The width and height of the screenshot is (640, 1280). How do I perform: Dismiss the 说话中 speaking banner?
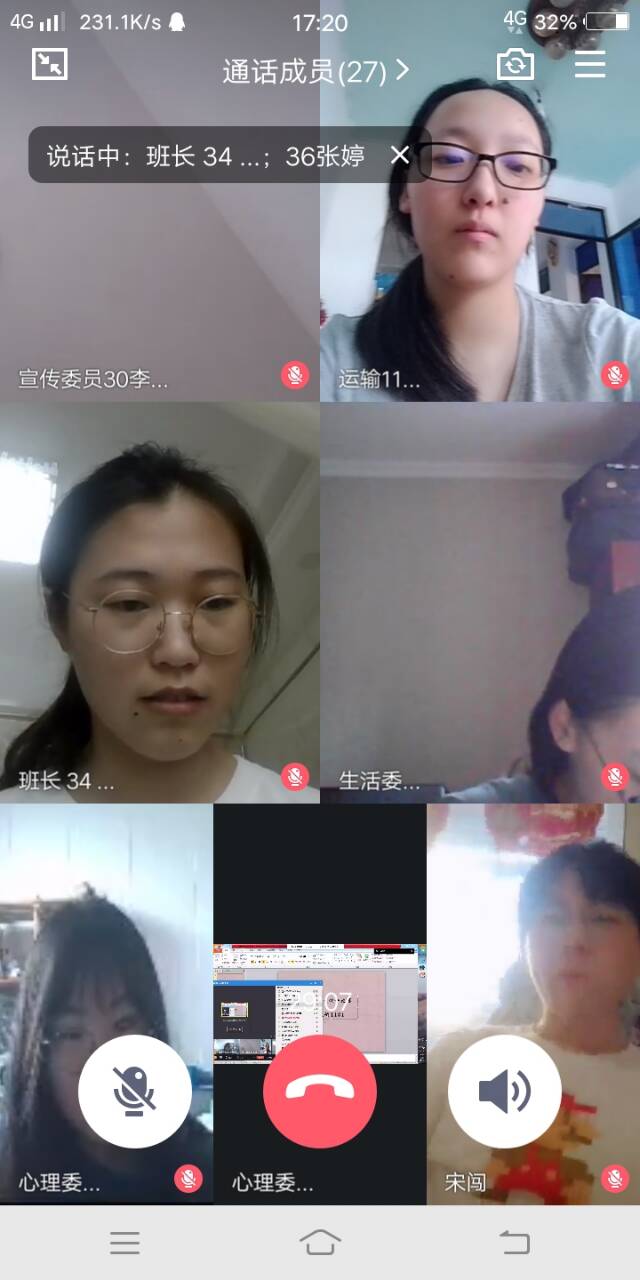click(x=400, y=155)
